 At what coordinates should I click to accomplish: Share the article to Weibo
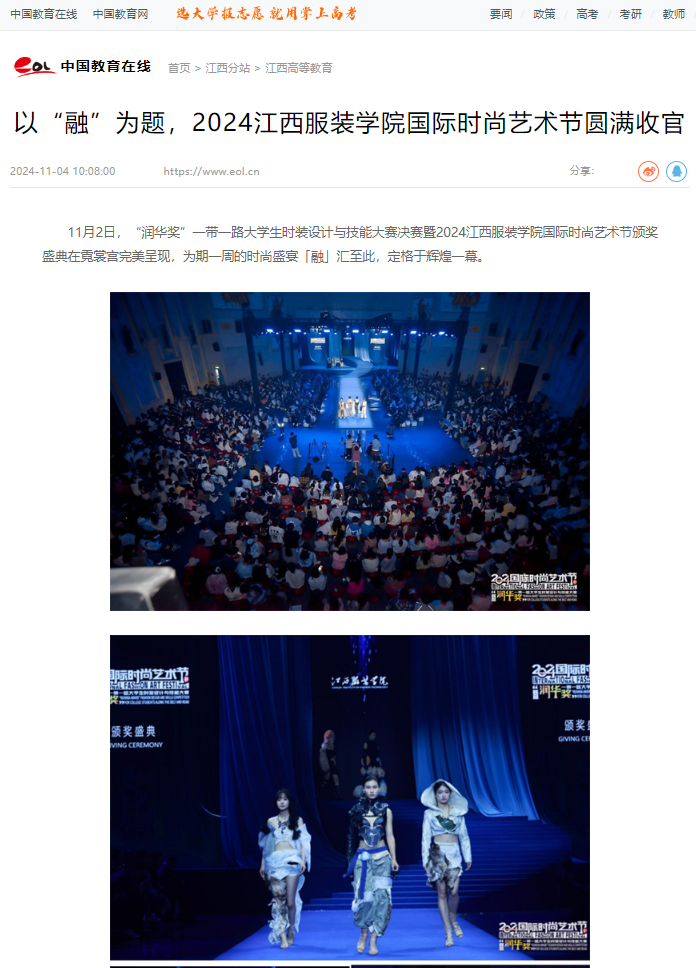[x=649, y=171]
